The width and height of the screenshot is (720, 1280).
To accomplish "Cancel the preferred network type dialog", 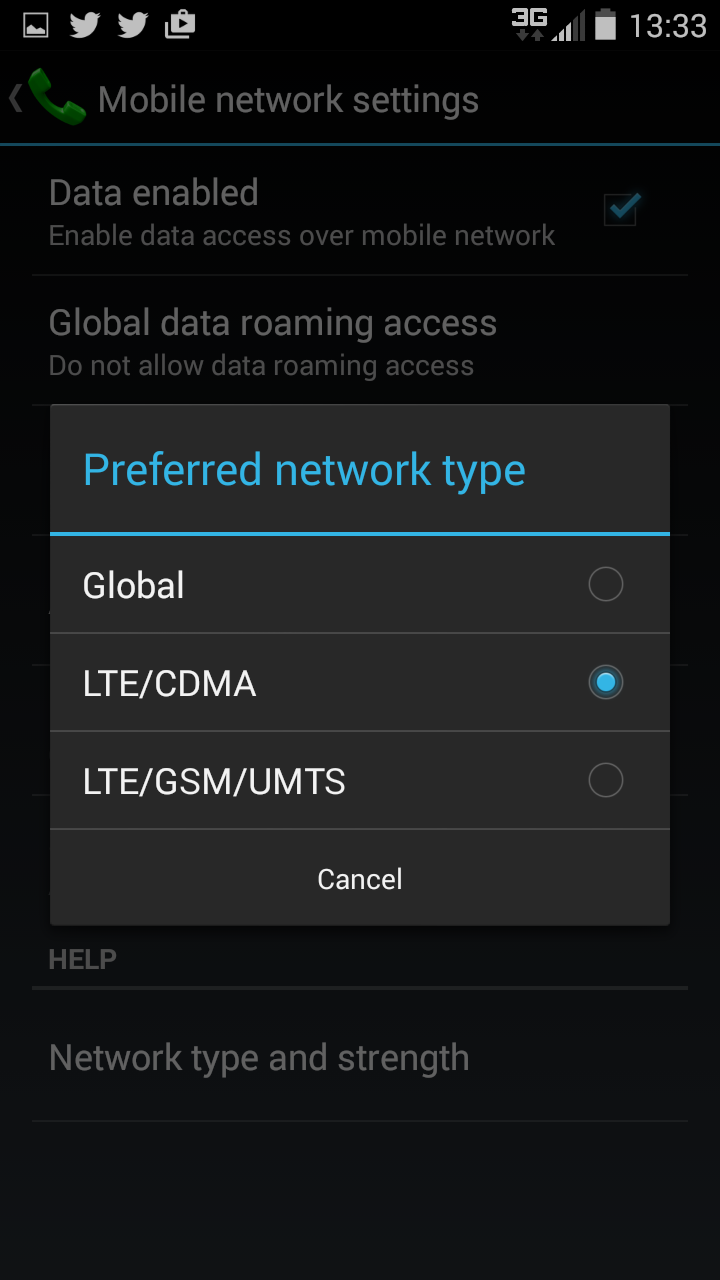I will (x=360, y=878).
